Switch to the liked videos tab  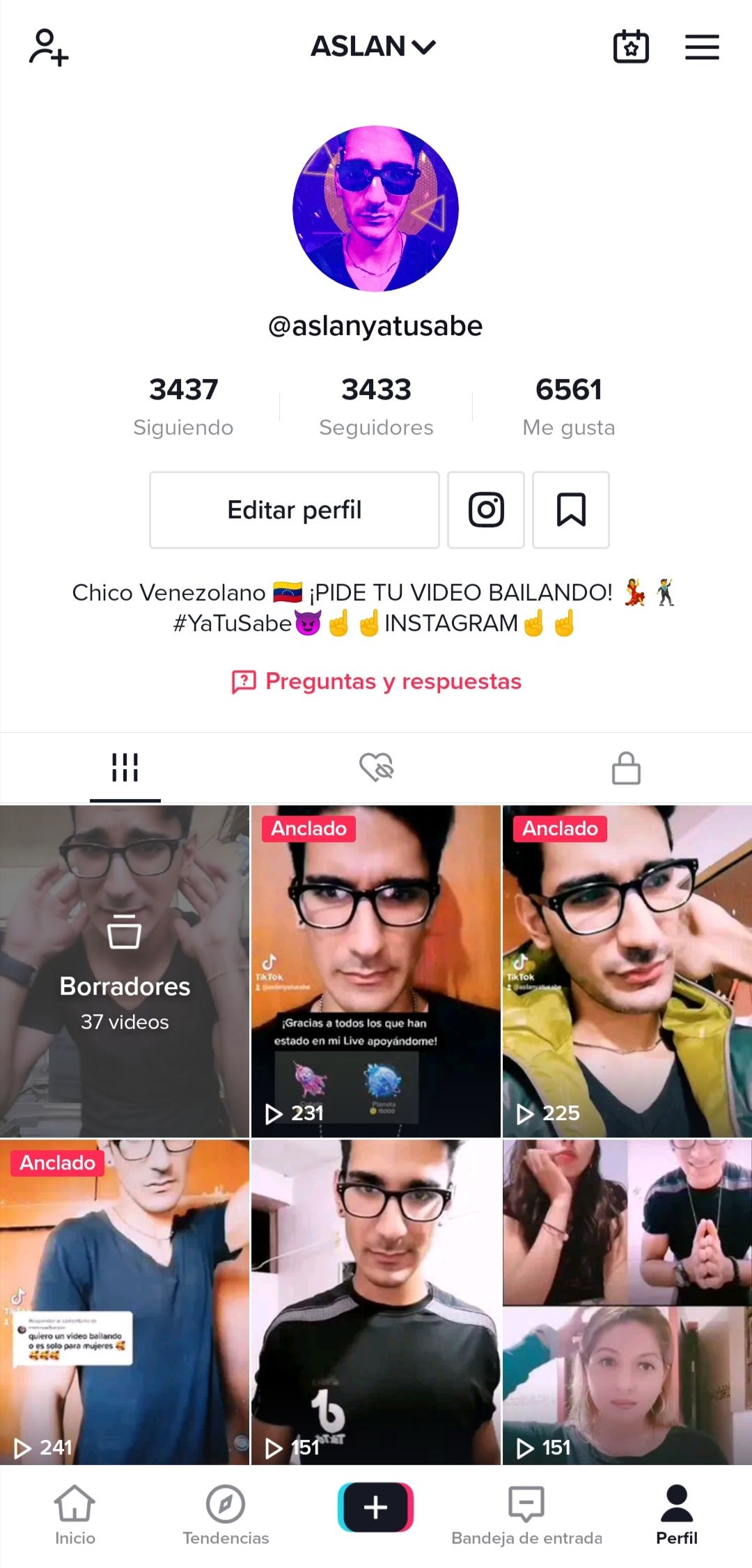[x=376, y=768]
